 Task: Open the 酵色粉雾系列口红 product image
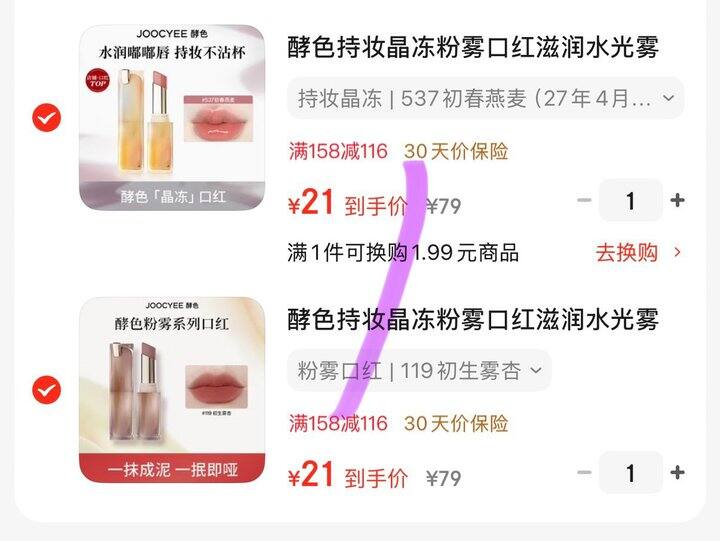point(172,390)
